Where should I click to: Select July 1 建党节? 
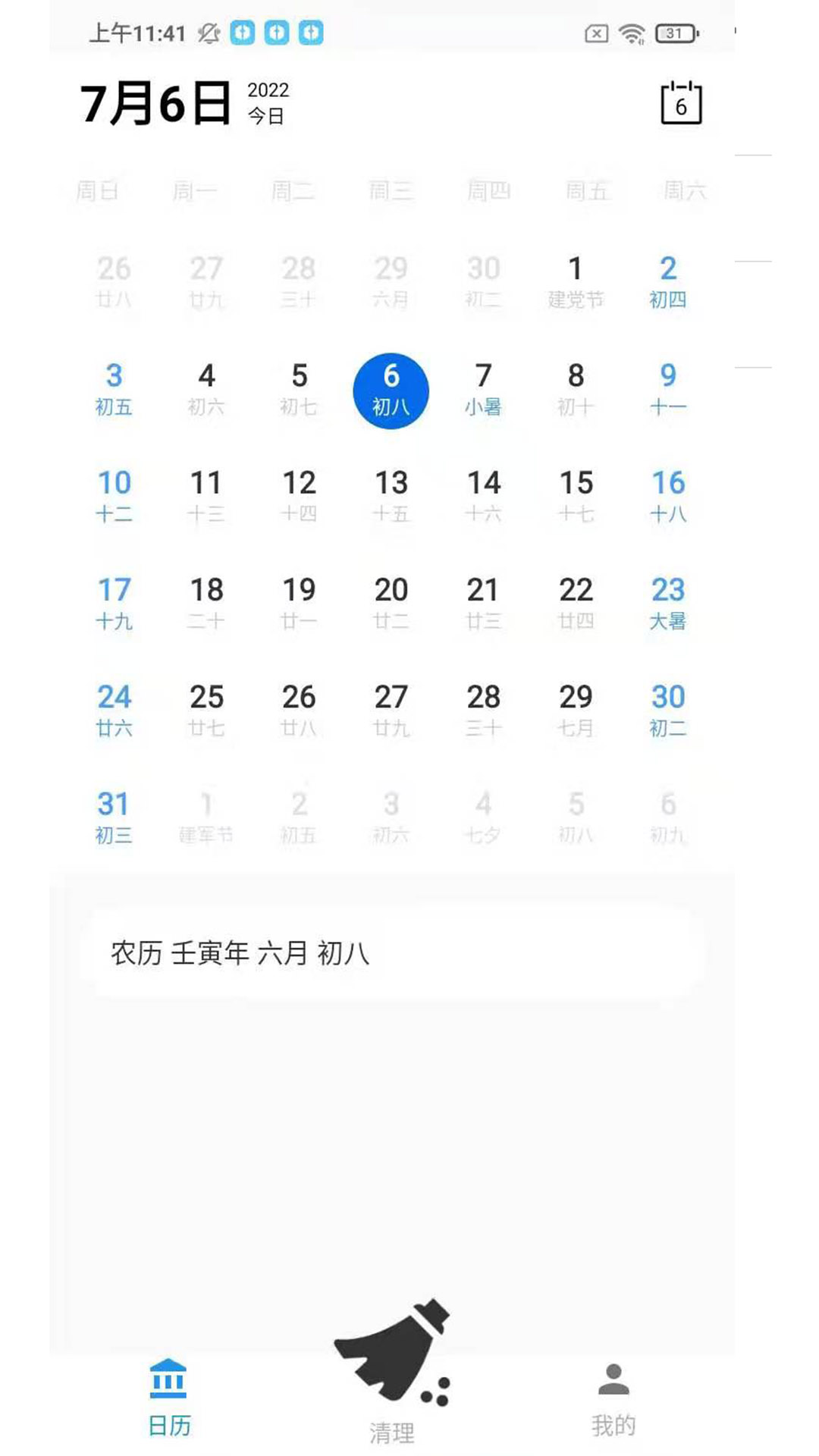click(576, 282)
